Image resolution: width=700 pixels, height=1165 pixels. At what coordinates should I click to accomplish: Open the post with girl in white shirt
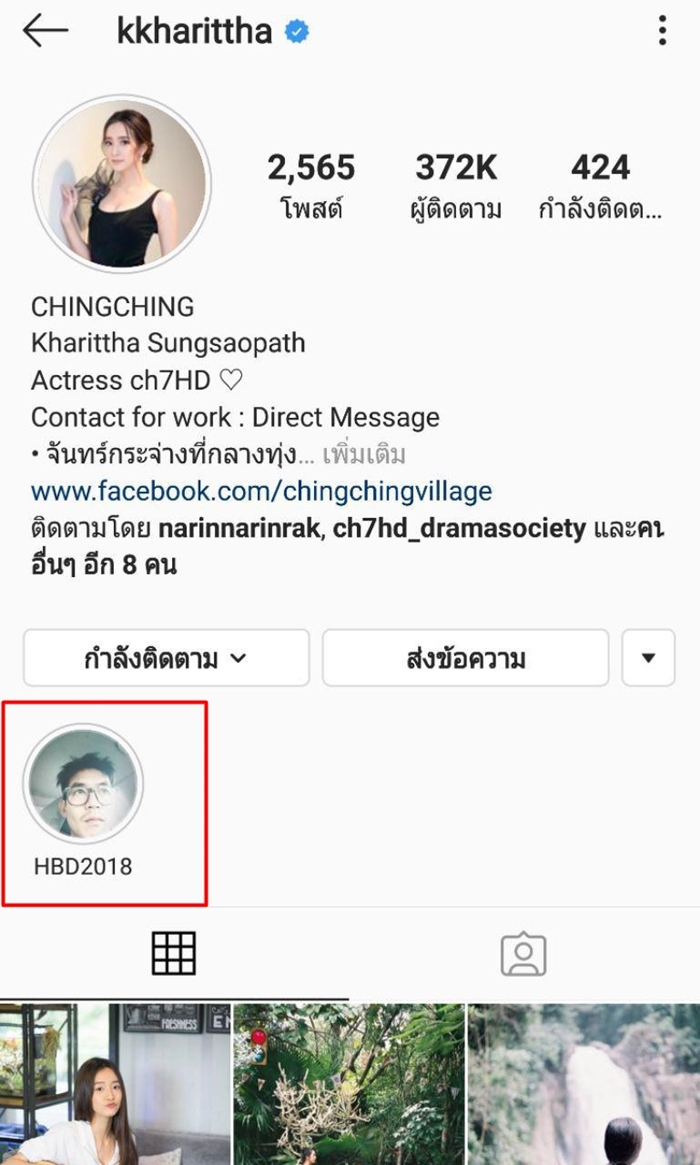[115, 1084]
